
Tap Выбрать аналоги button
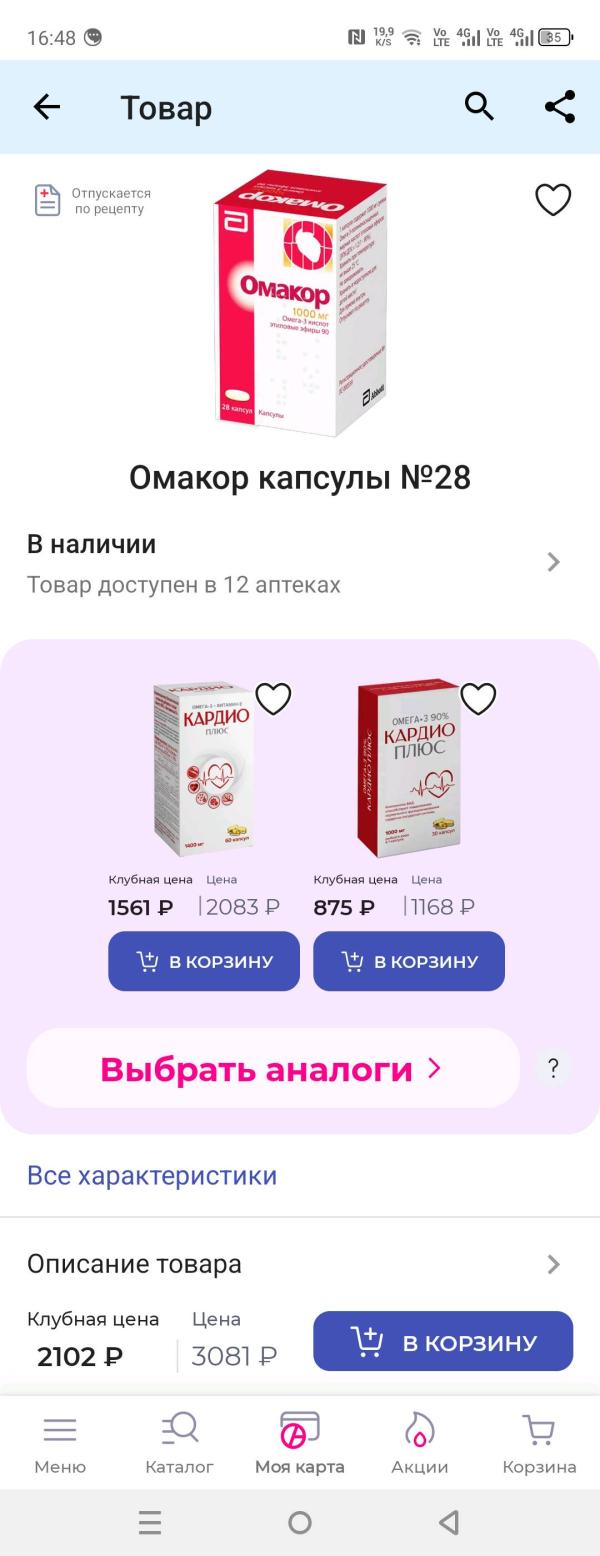272,1068
